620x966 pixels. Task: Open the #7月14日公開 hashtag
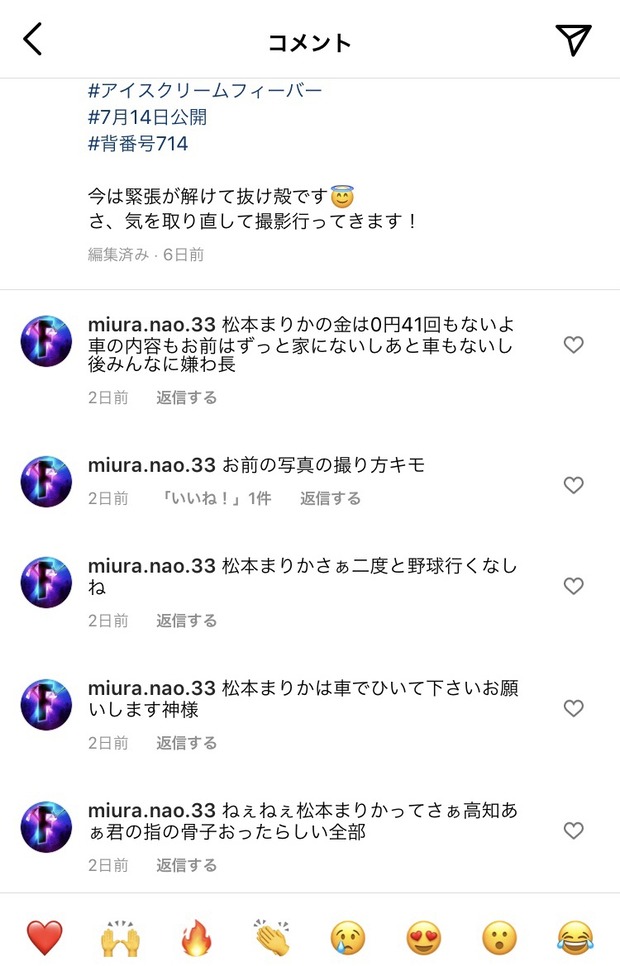point(147,117)
